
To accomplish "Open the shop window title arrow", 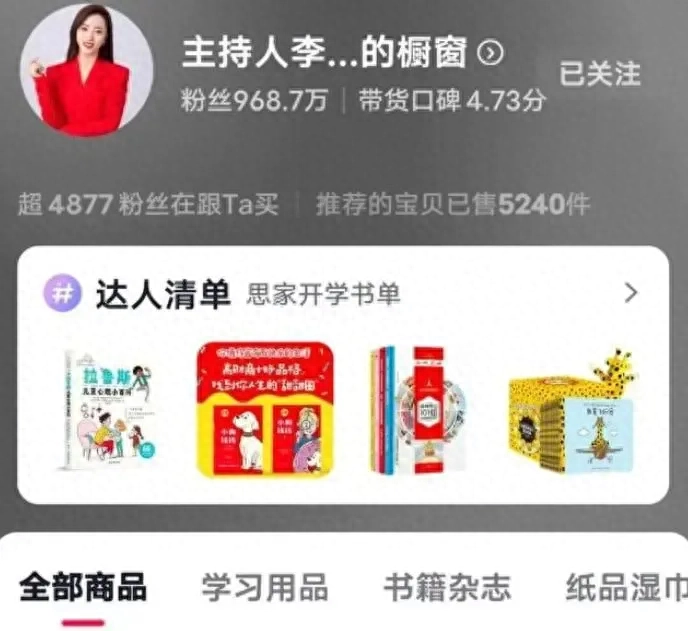I will [x=490, y=53].
